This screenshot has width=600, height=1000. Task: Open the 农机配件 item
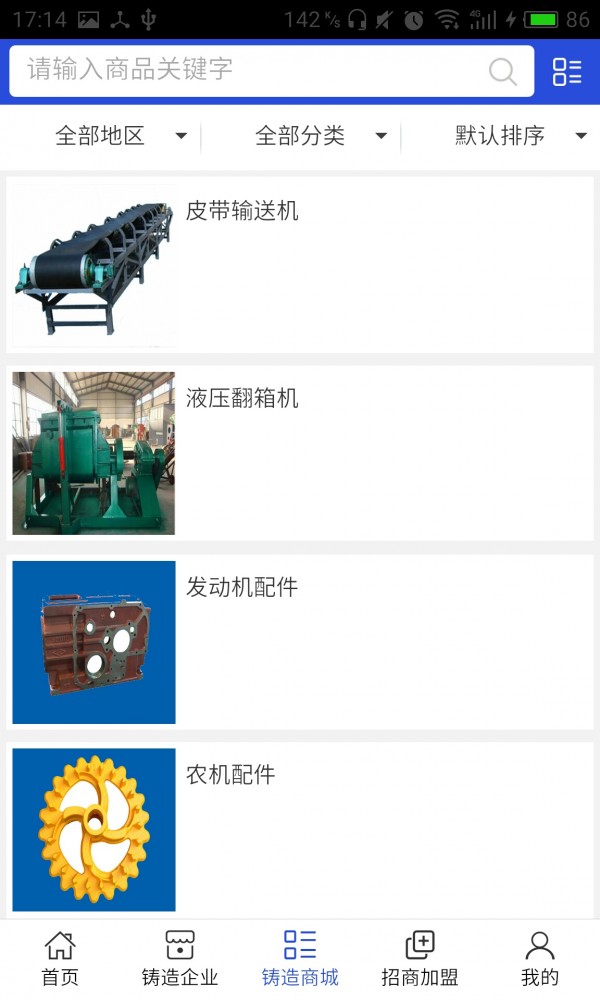[x=300, y=829]
